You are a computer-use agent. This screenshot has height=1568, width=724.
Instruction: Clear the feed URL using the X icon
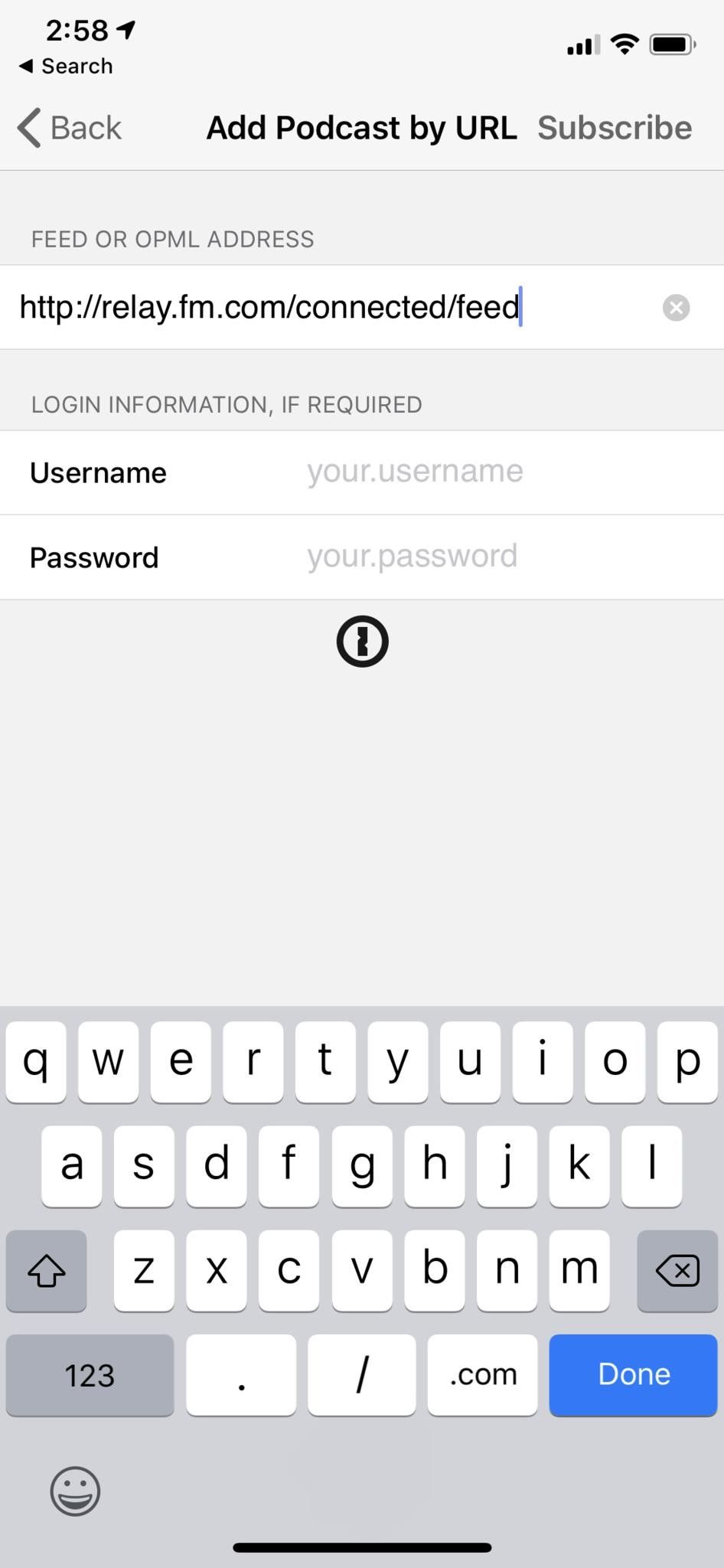point(676,307)
